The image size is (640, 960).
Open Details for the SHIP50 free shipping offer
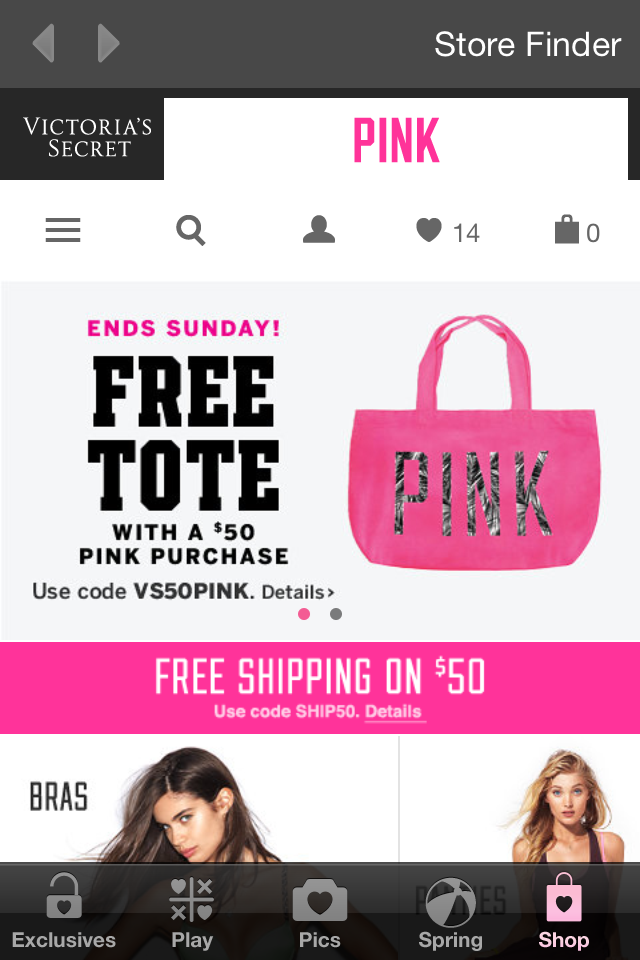pyautogui.click(x=393, y=712)
